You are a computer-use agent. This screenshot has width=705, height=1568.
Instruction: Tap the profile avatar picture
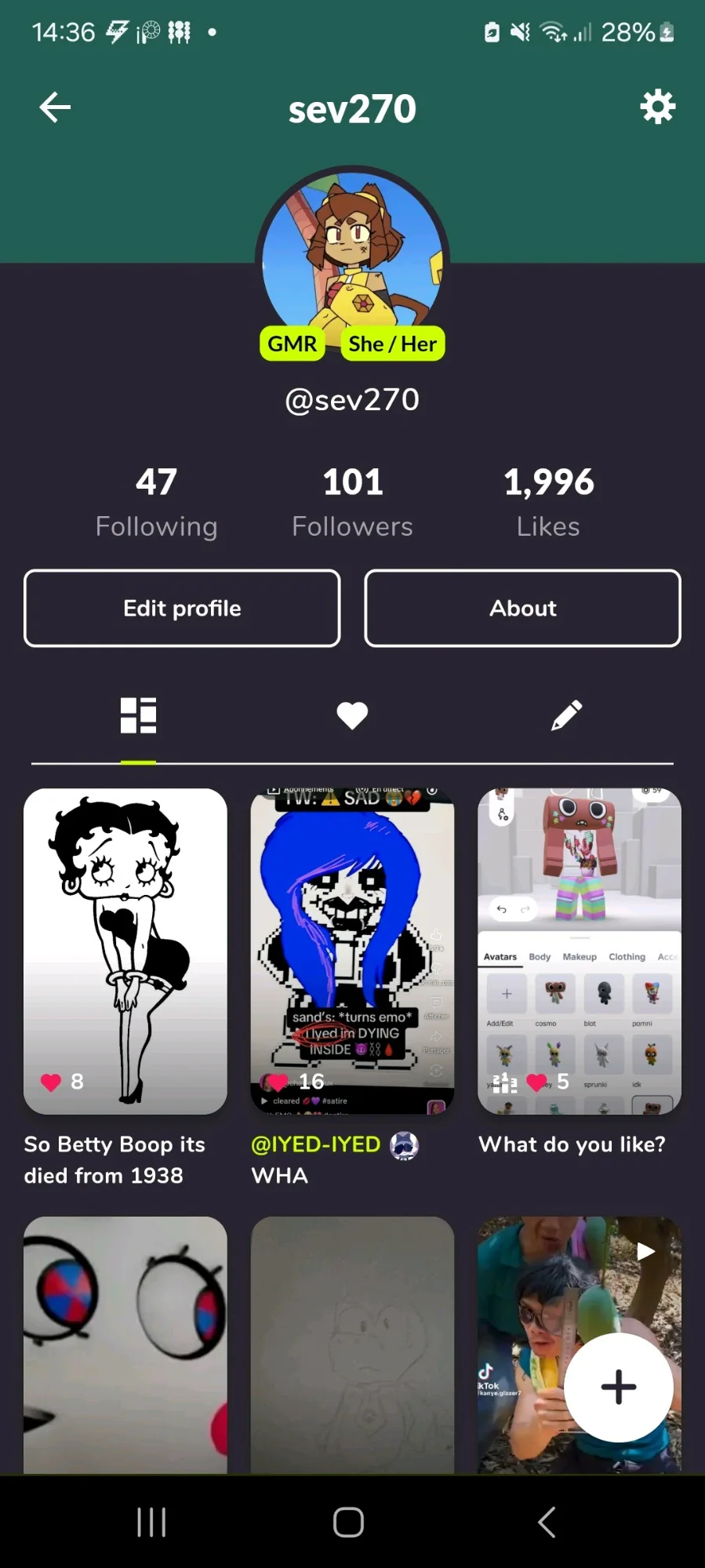coord(352,257)
